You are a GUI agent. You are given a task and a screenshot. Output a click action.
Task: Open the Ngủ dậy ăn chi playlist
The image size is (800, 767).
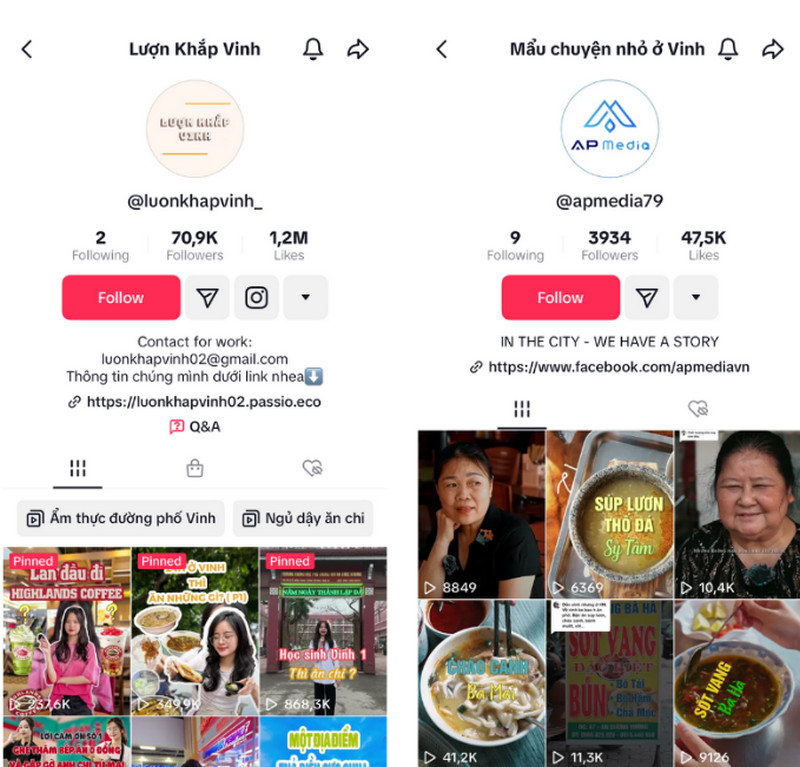point(303,518)
